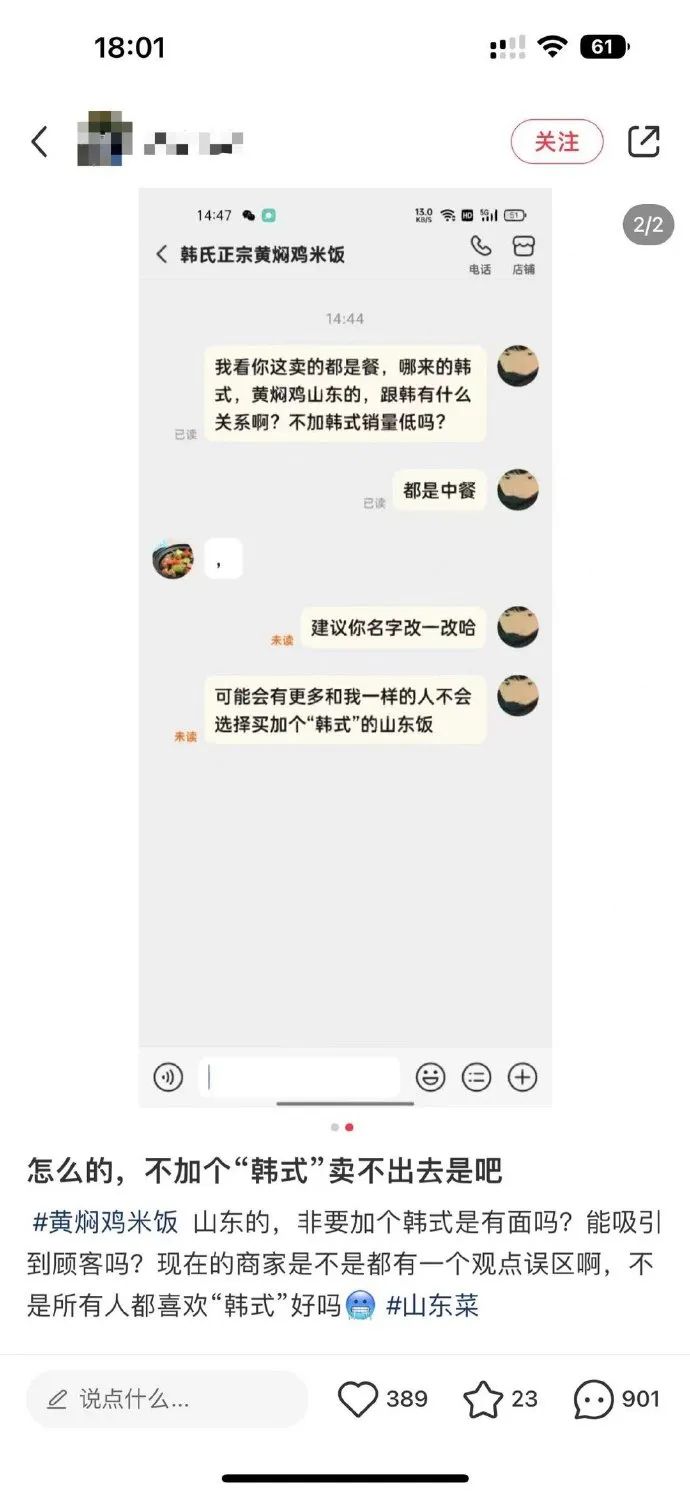Go back using the top-left arrow

(39, 142)
